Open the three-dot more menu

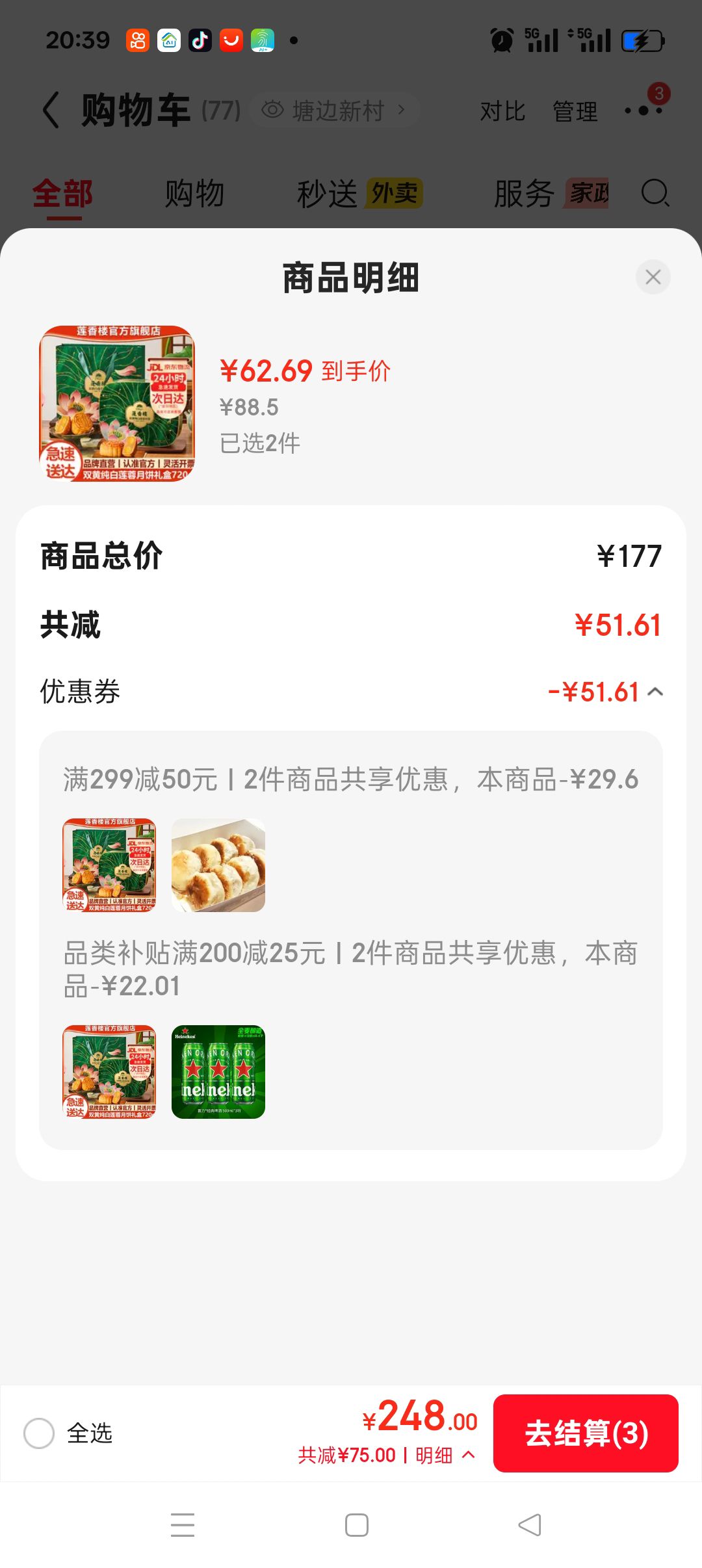click(643, 111)
